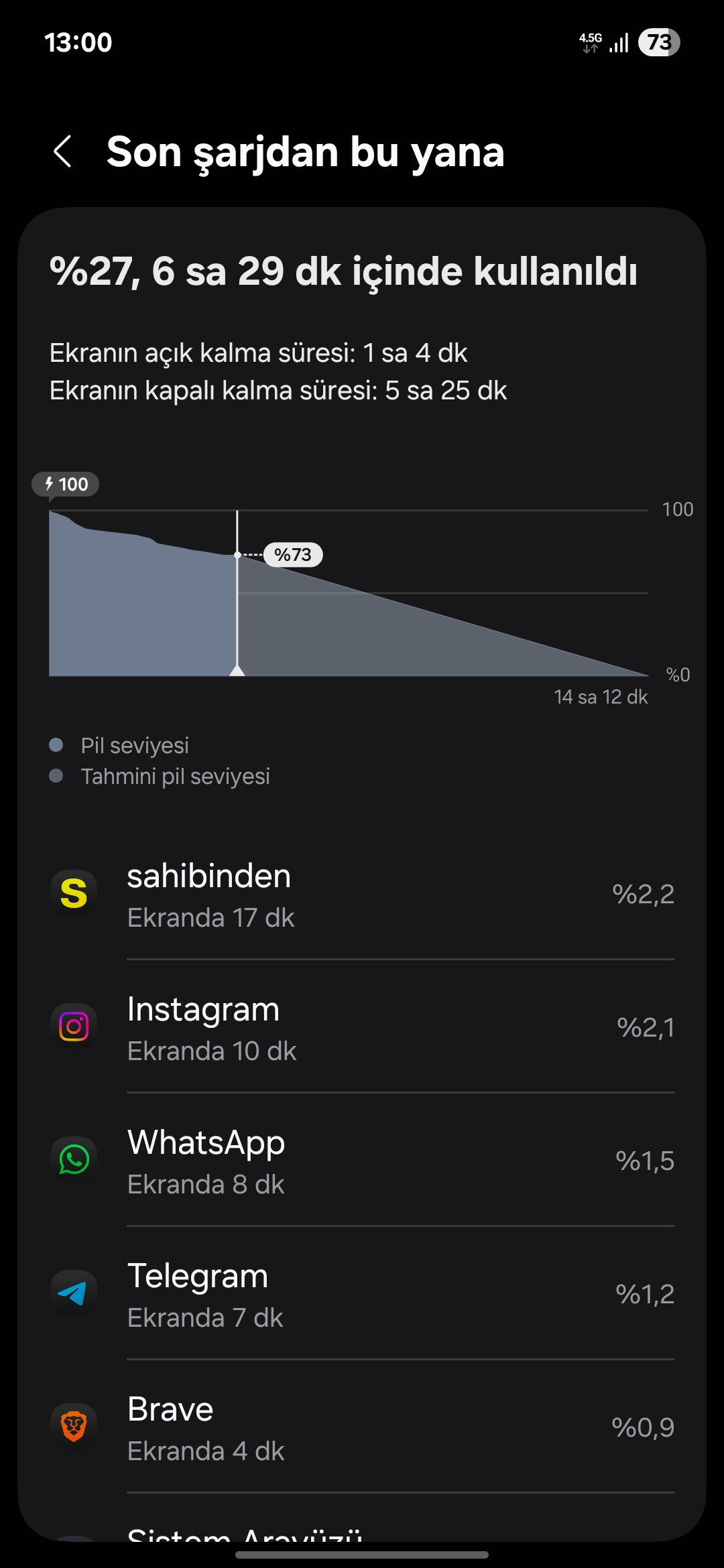Image resolution: width=724 pixels, height=1568 pixels.
Task: Open Instagram battery usage details
Action: [x=362, y=1027]
